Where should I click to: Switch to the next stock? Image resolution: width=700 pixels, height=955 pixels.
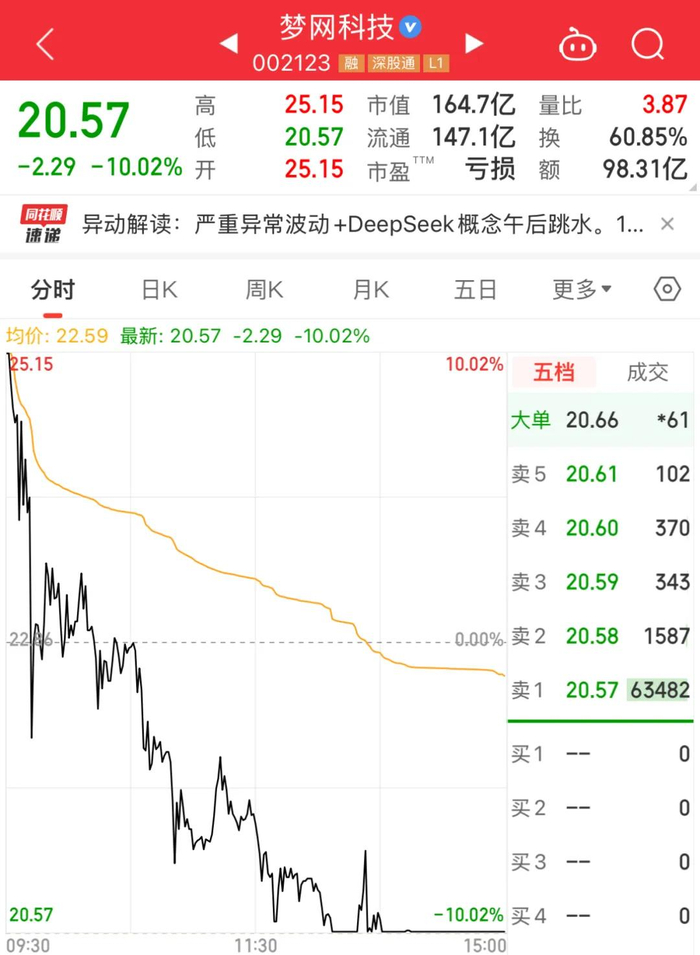474,44
